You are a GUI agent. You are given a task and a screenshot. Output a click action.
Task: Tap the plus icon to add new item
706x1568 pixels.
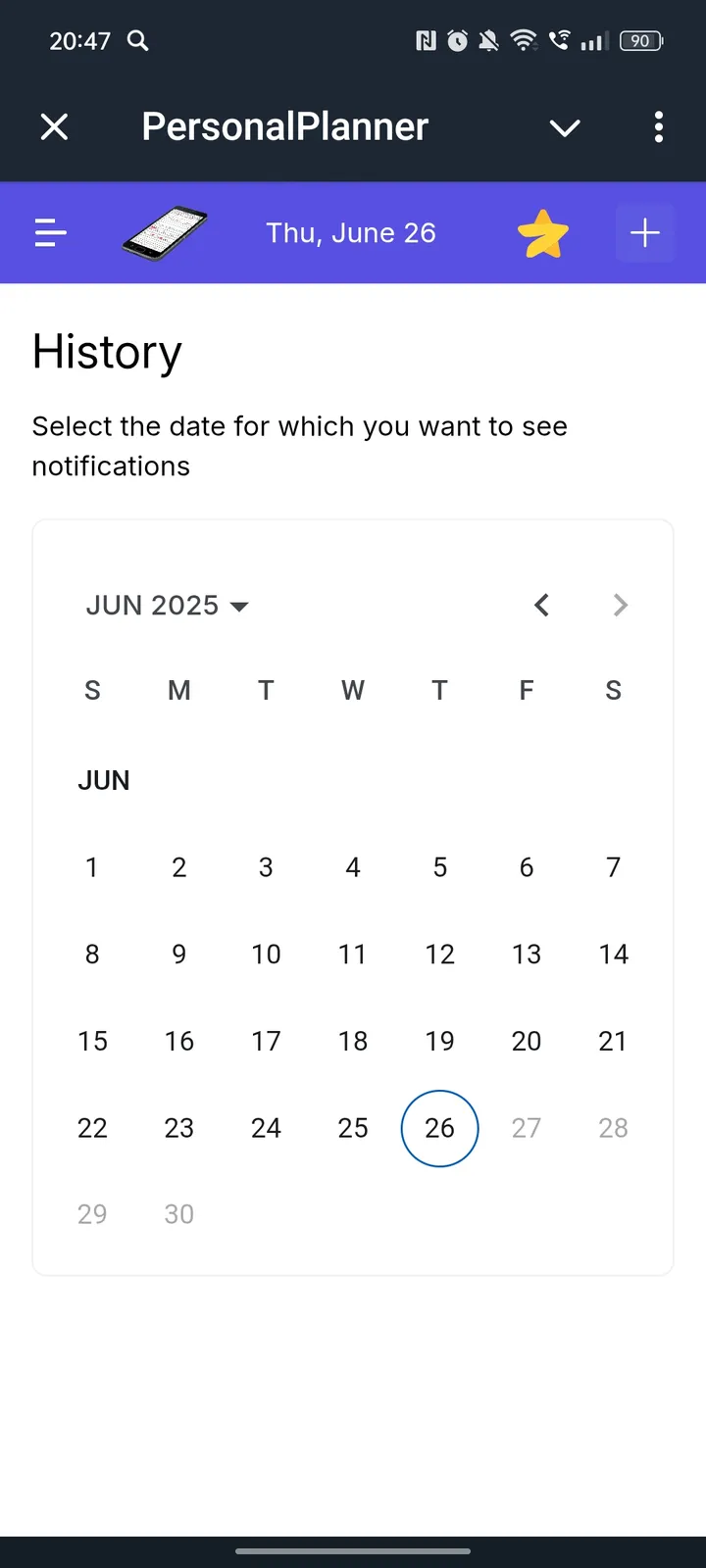[x=645, y=232]
